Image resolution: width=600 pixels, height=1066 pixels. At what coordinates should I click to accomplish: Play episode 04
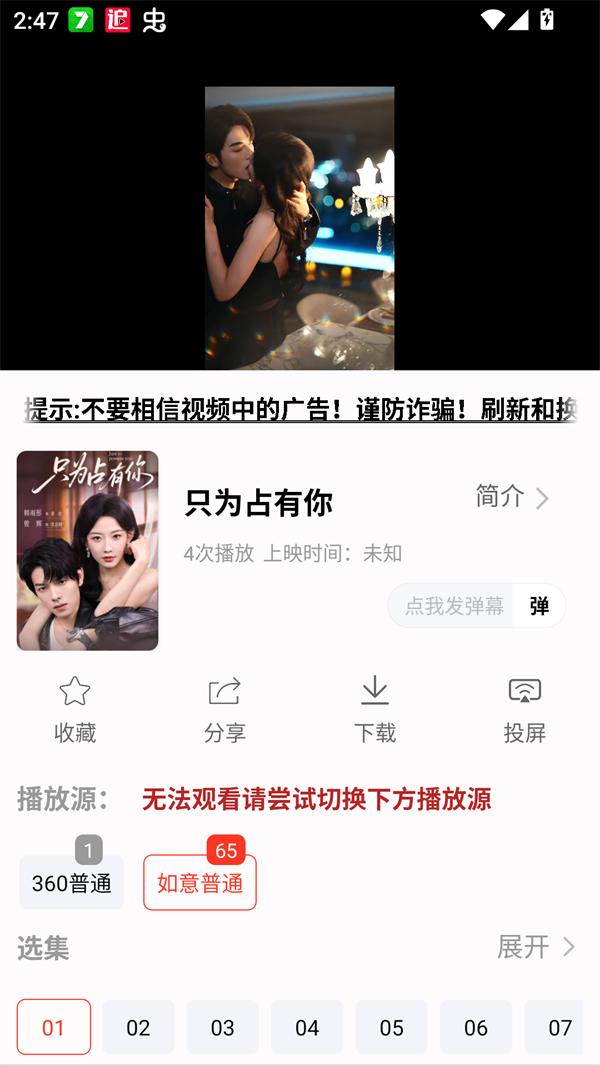pos(307,1027)
